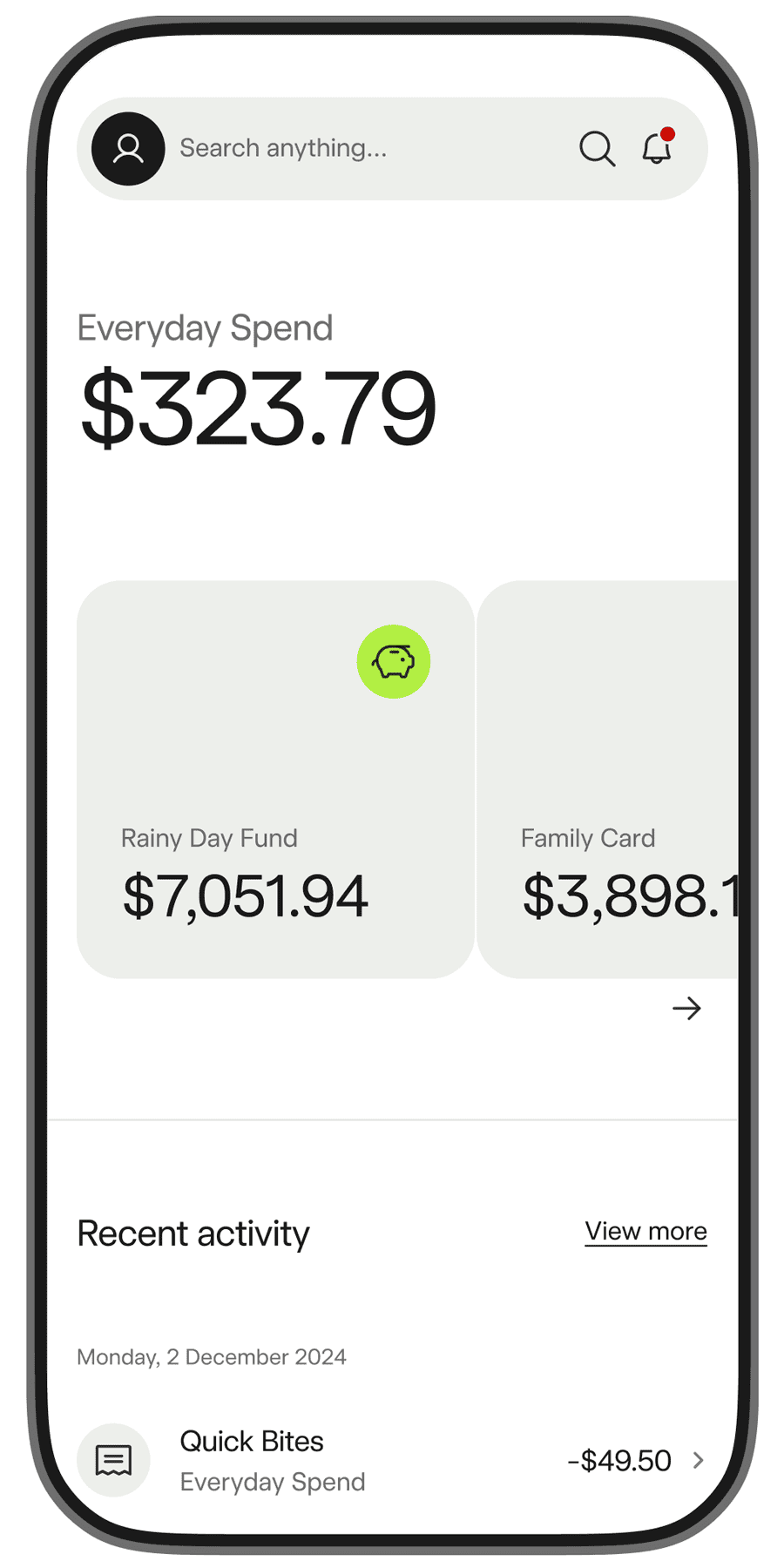Open notifications via the bell icon
This screenshot has height=1568, width=784.
coord(655,150)
